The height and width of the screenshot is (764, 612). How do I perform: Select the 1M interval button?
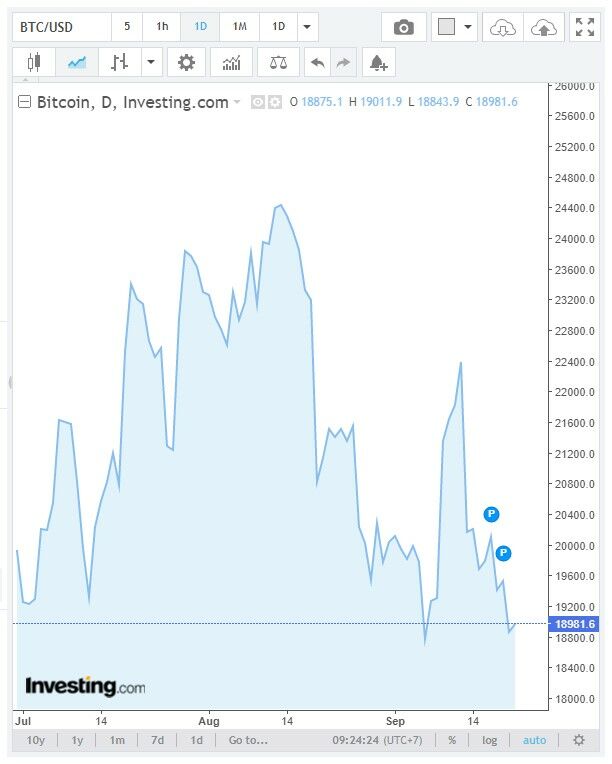pos(239,27)
